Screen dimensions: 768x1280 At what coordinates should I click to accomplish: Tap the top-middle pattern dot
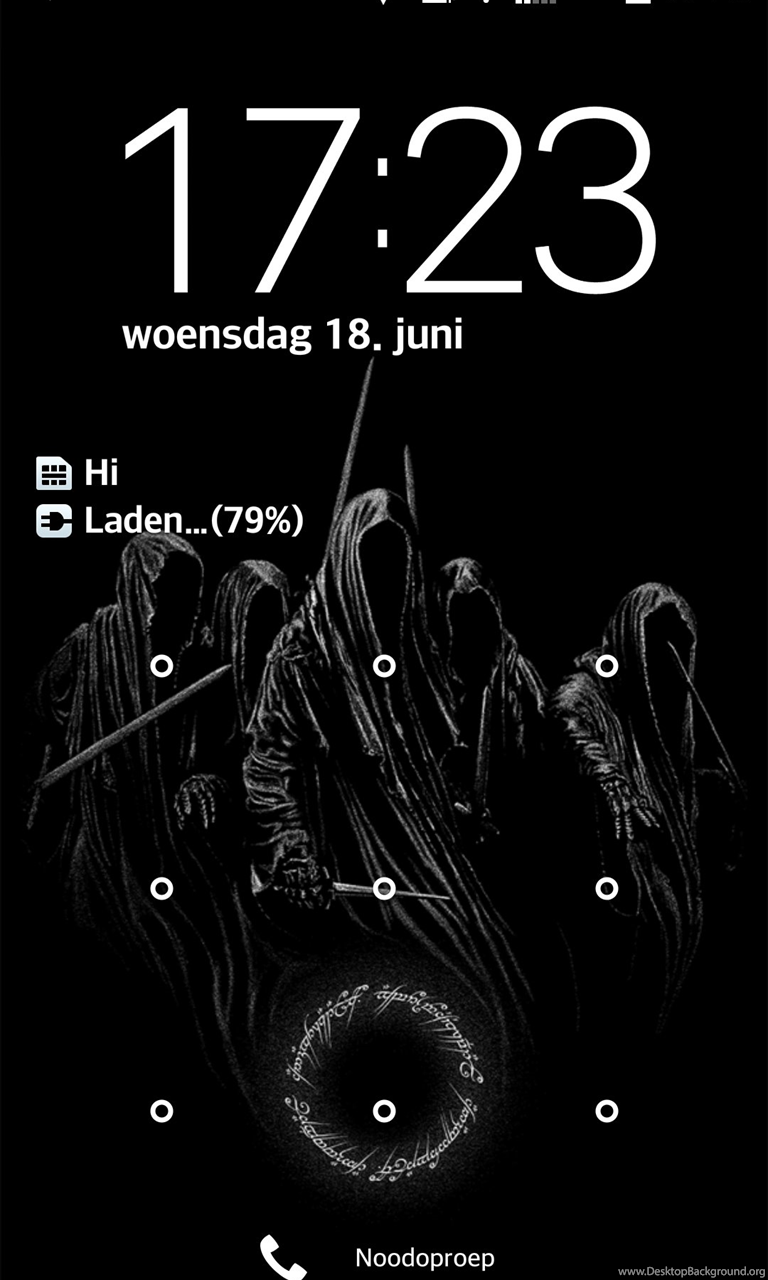pyautogui.click(x=384, y=666)
